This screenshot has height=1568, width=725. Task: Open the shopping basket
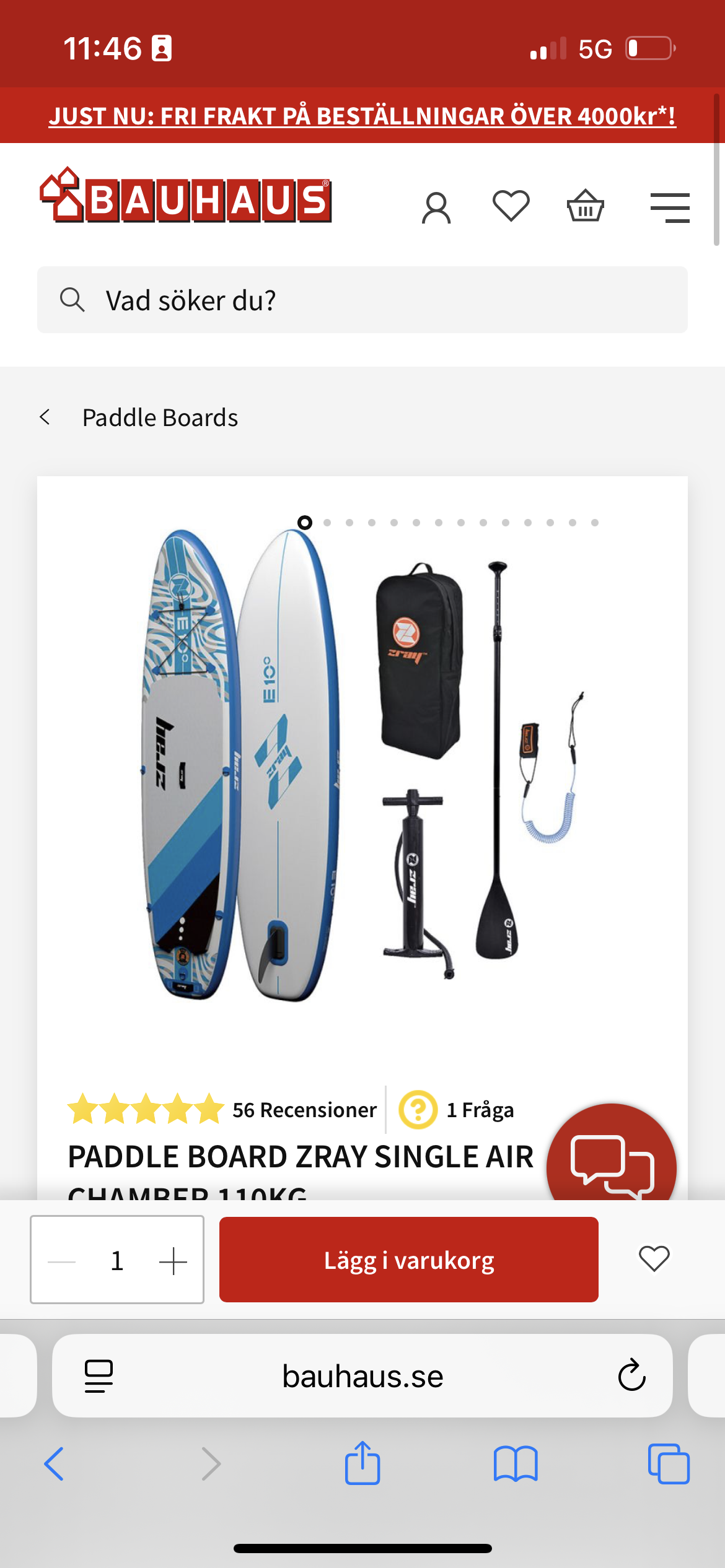pyautogui.click(x=585, y=206)
